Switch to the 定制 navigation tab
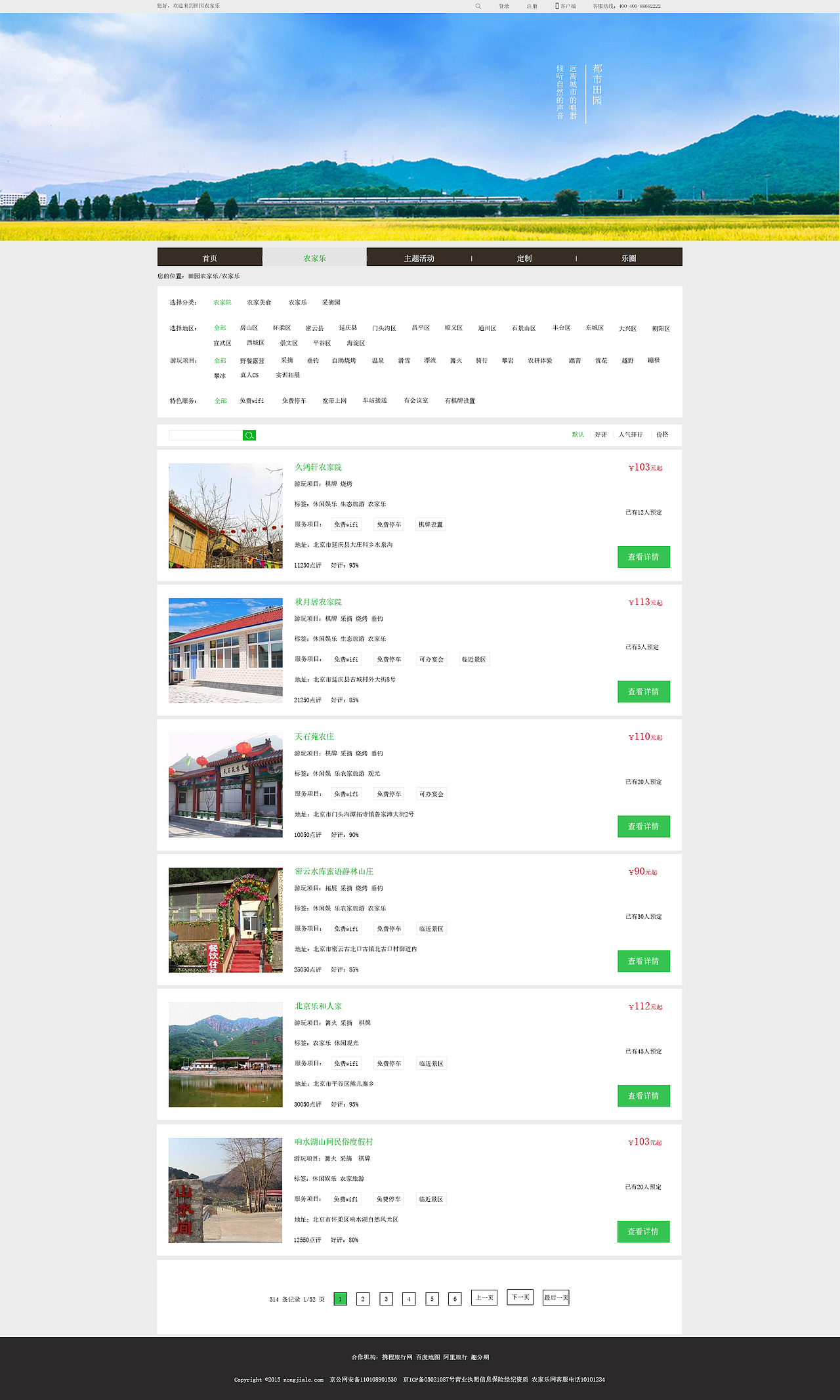Image resolution: width=840 pixels, height=1400 pixels. click(524, 258)
